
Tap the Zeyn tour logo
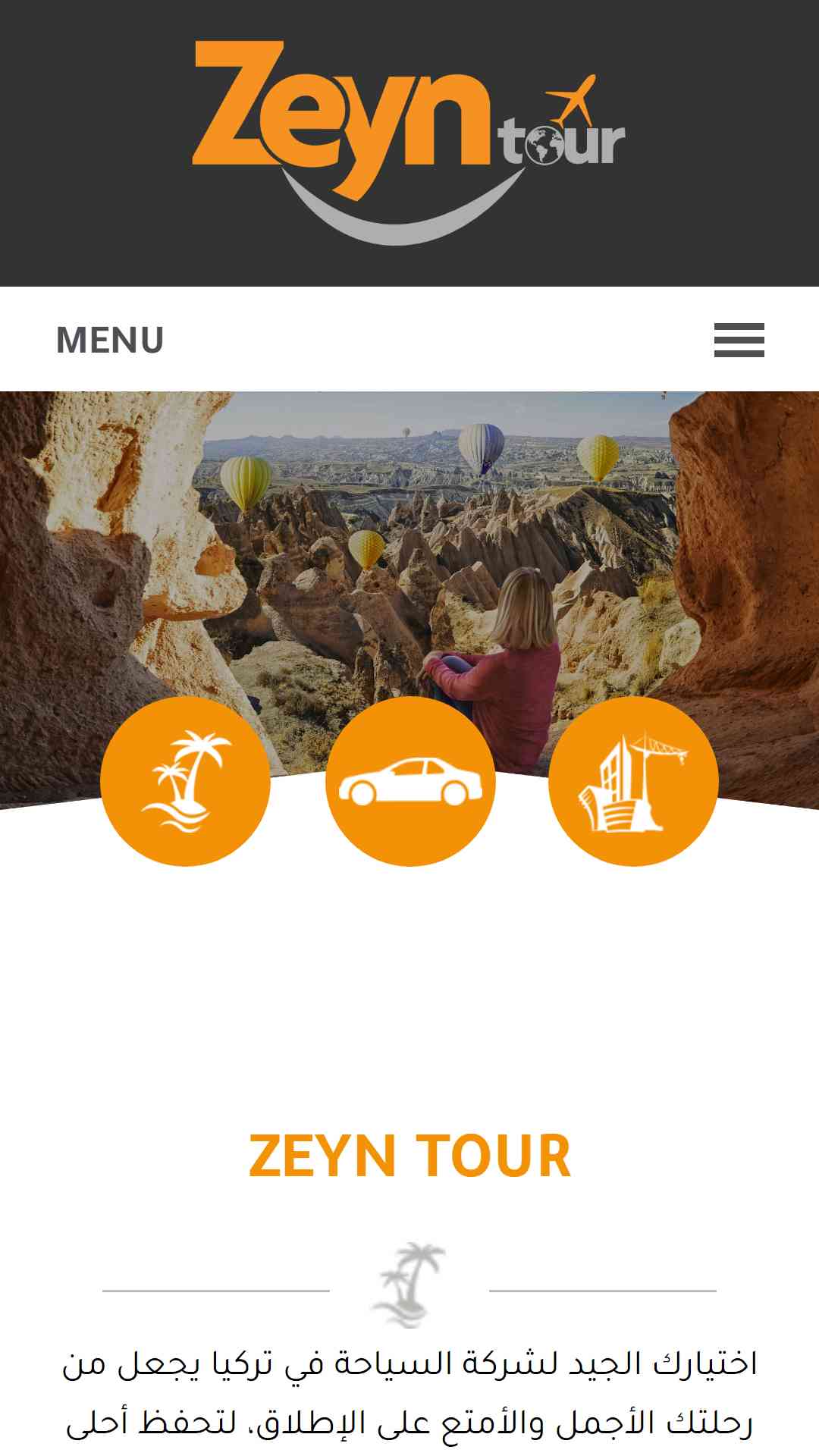coord(409,143)
